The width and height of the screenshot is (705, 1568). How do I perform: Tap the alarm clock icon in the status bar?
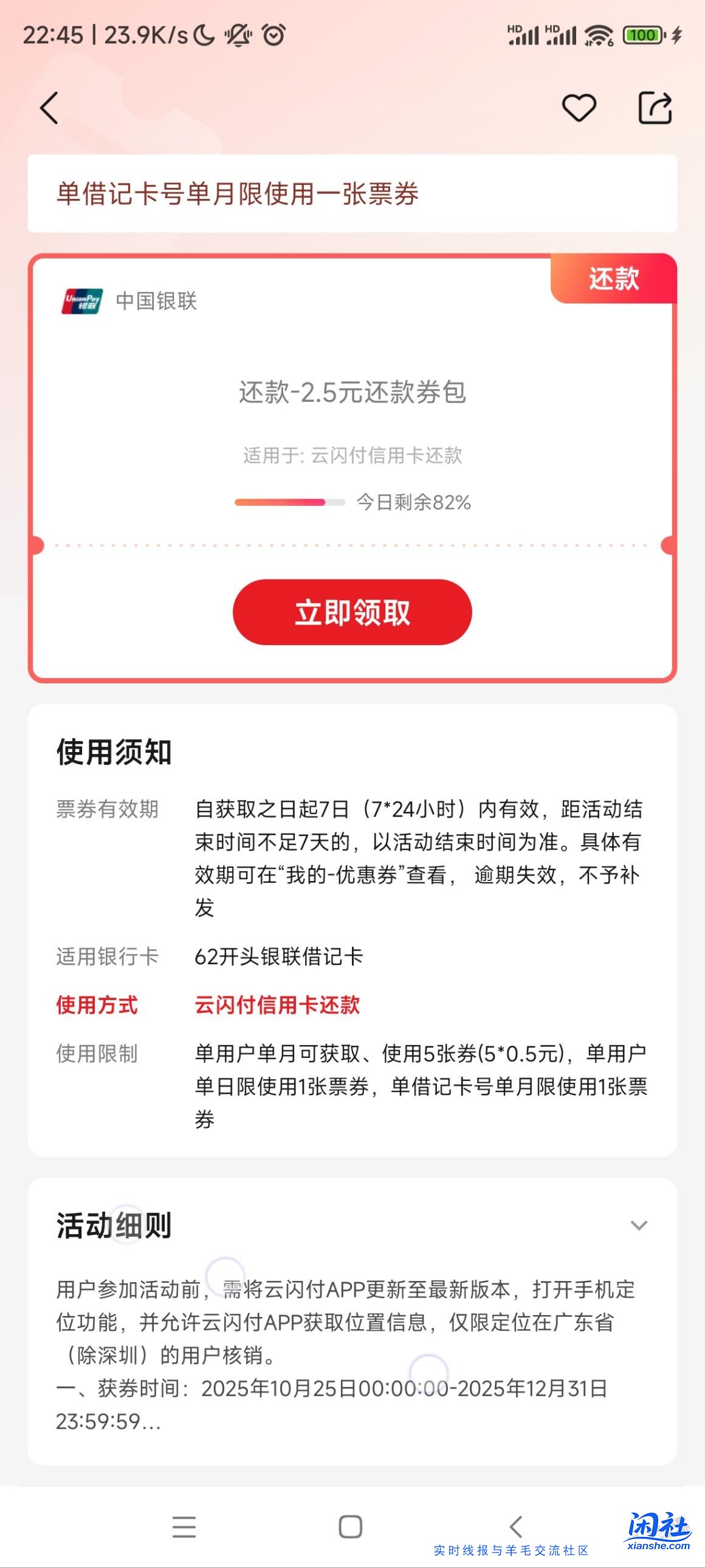(x=273, y=35)
